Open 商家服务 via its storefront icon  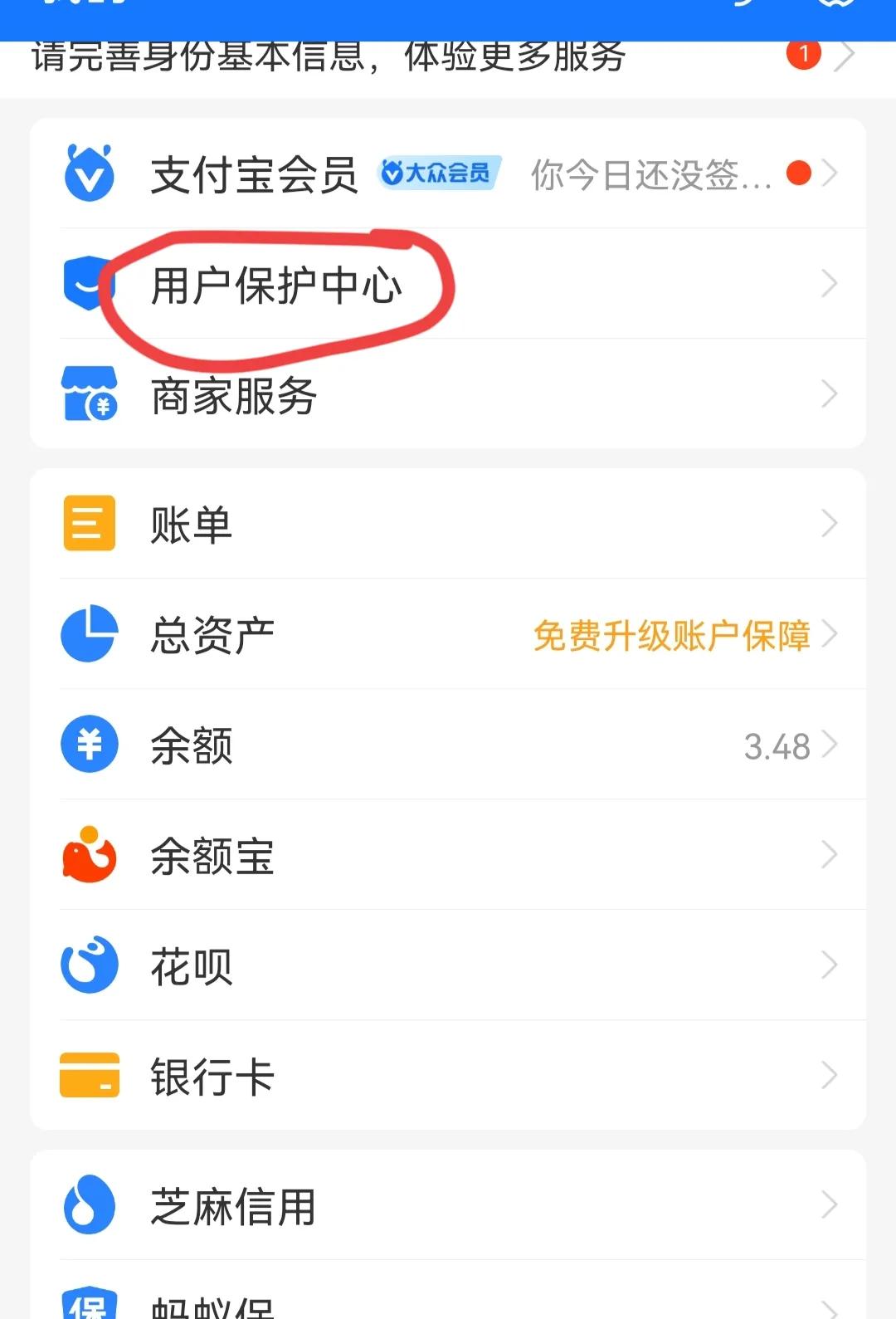coord(89,395)
